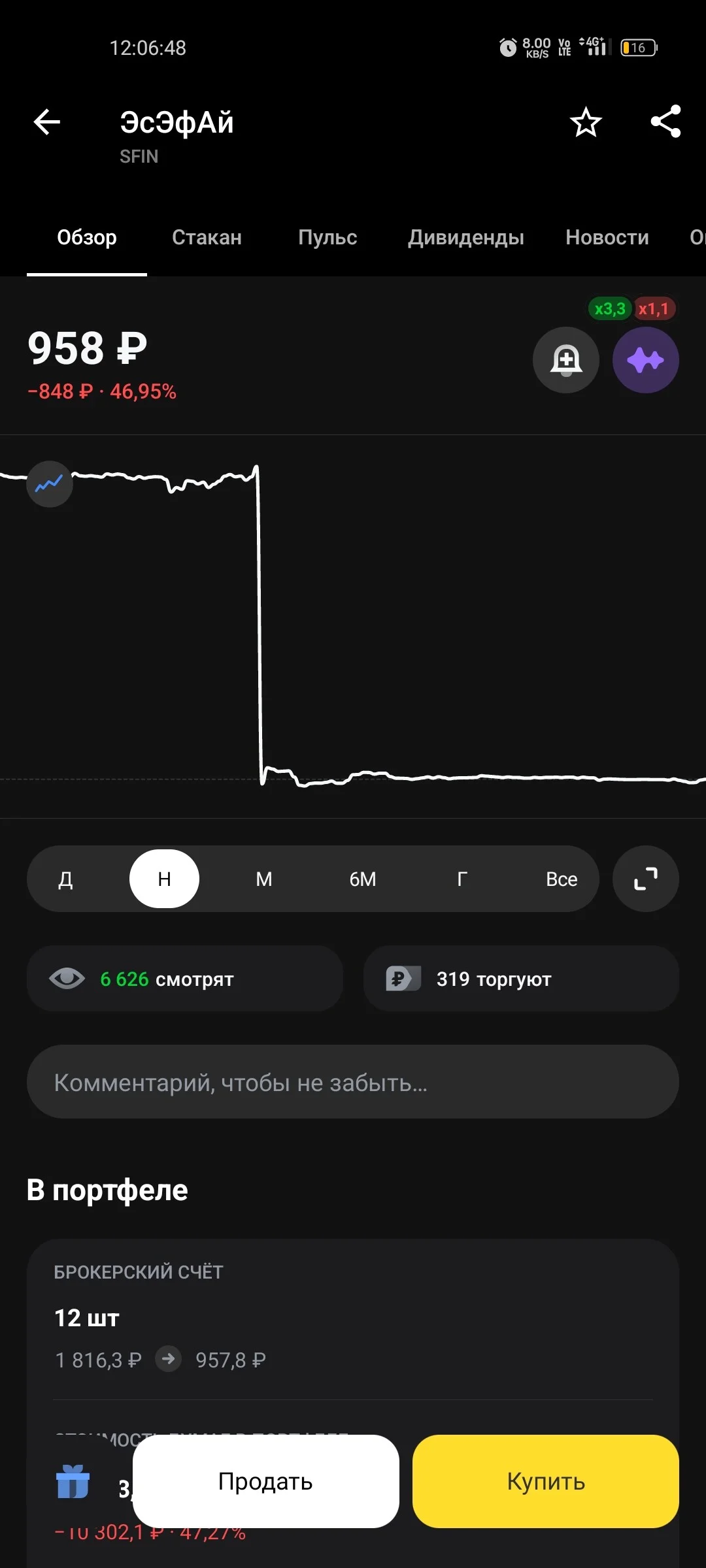Image resolution: width=706 pixels, height=1568 pixels.
Task: Open the gift icon promotion
Action: pos(73,1482)
